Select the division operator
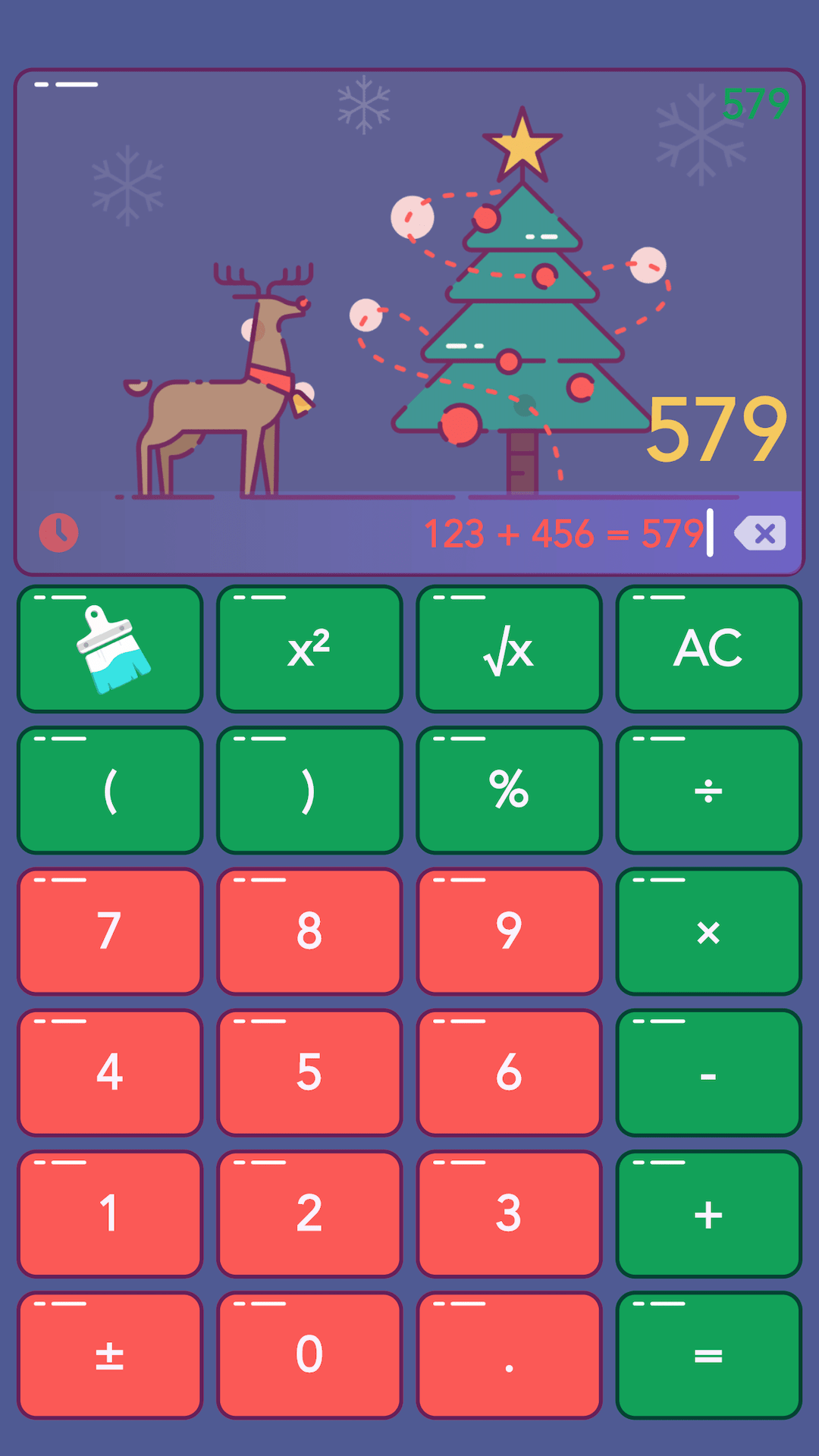819x1456 pixels. click(708, 790)
